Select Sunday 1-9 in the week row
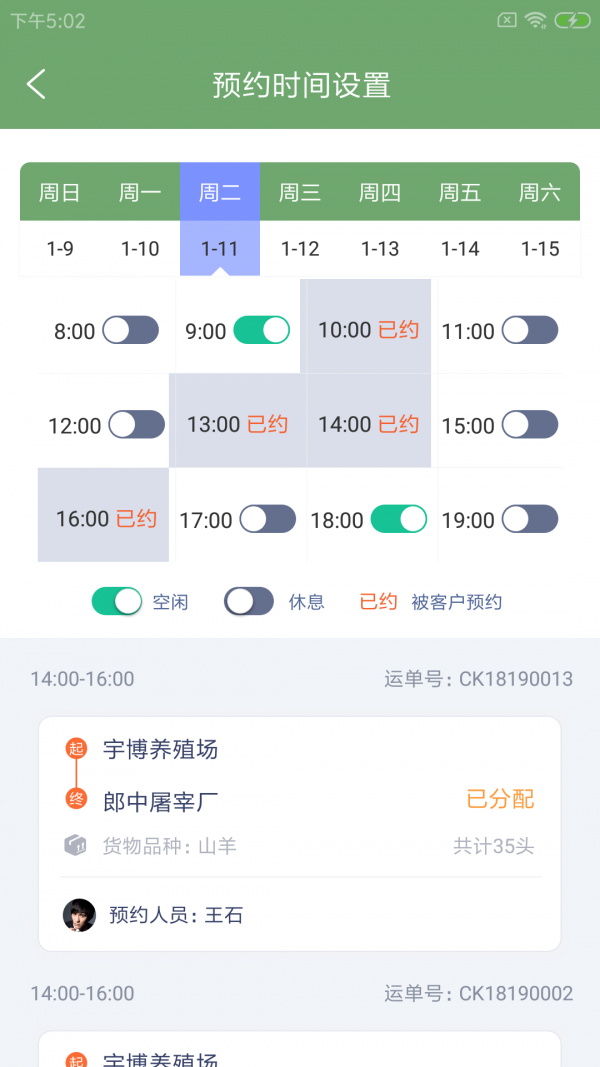This screenshot has height=1067, width=600. pyautogui.click(x=60, y=220)
